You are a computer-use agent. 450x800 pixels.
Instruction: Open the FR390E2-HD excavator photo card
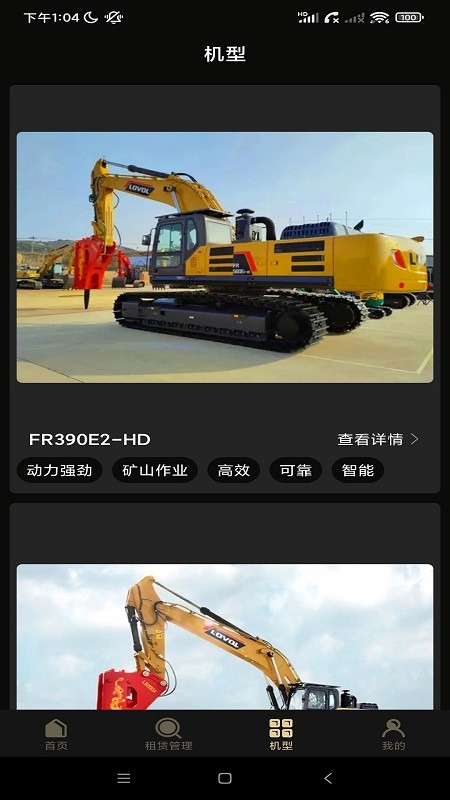[225, 258]
